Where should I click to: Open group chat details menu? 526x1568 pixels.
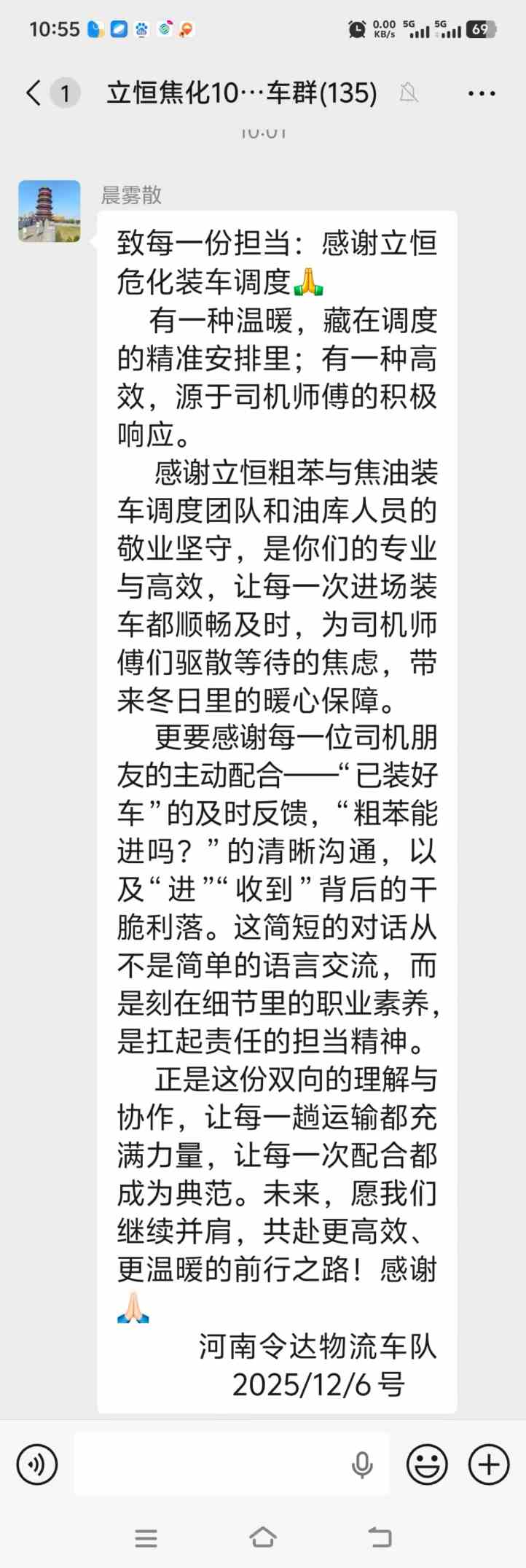click(482, 93)
